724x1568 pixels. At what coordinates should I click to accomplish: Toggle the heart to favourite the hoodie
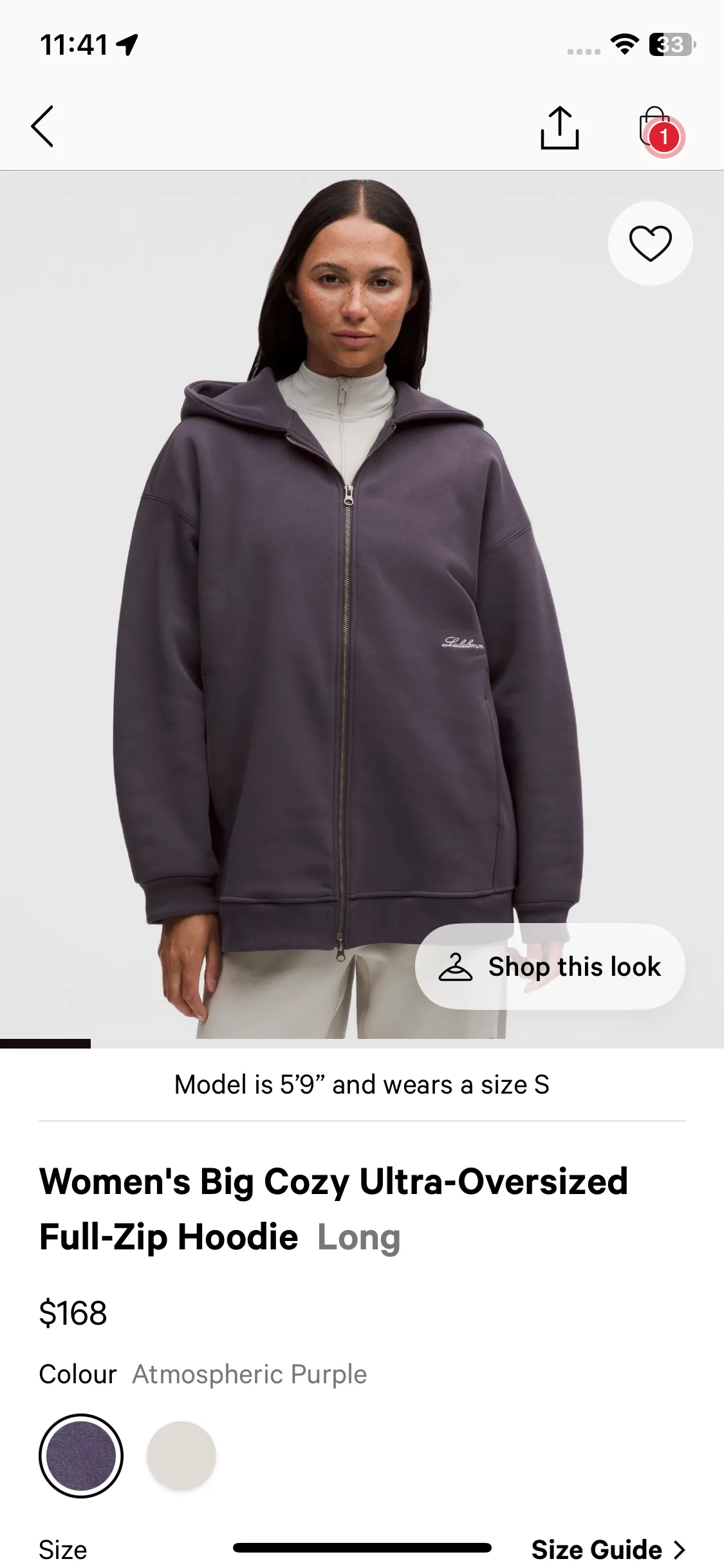point(651,243)
